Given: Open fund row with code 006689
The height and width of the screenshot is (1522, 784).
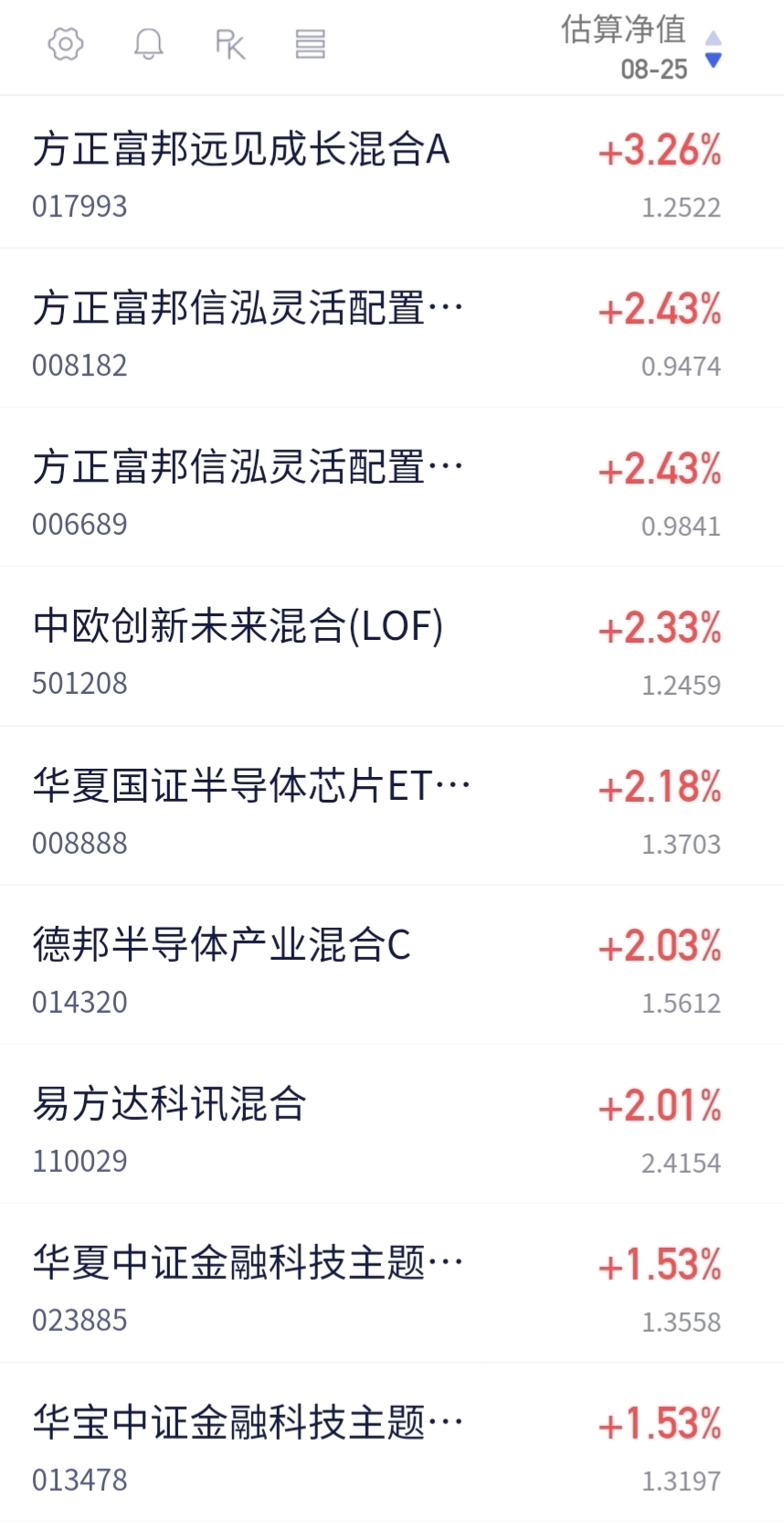Looking at the screenshot, I should 392,487.
